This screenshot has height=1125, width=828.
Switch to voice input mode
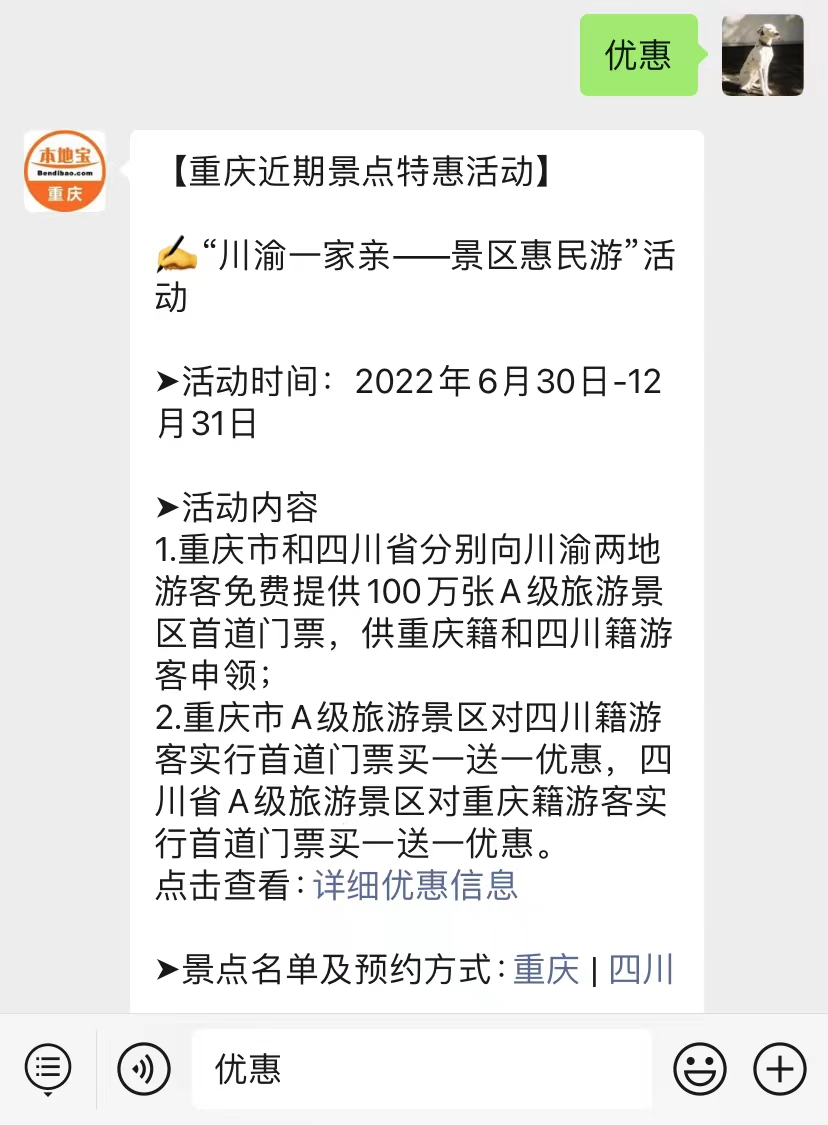click(x=144, y=1069)
